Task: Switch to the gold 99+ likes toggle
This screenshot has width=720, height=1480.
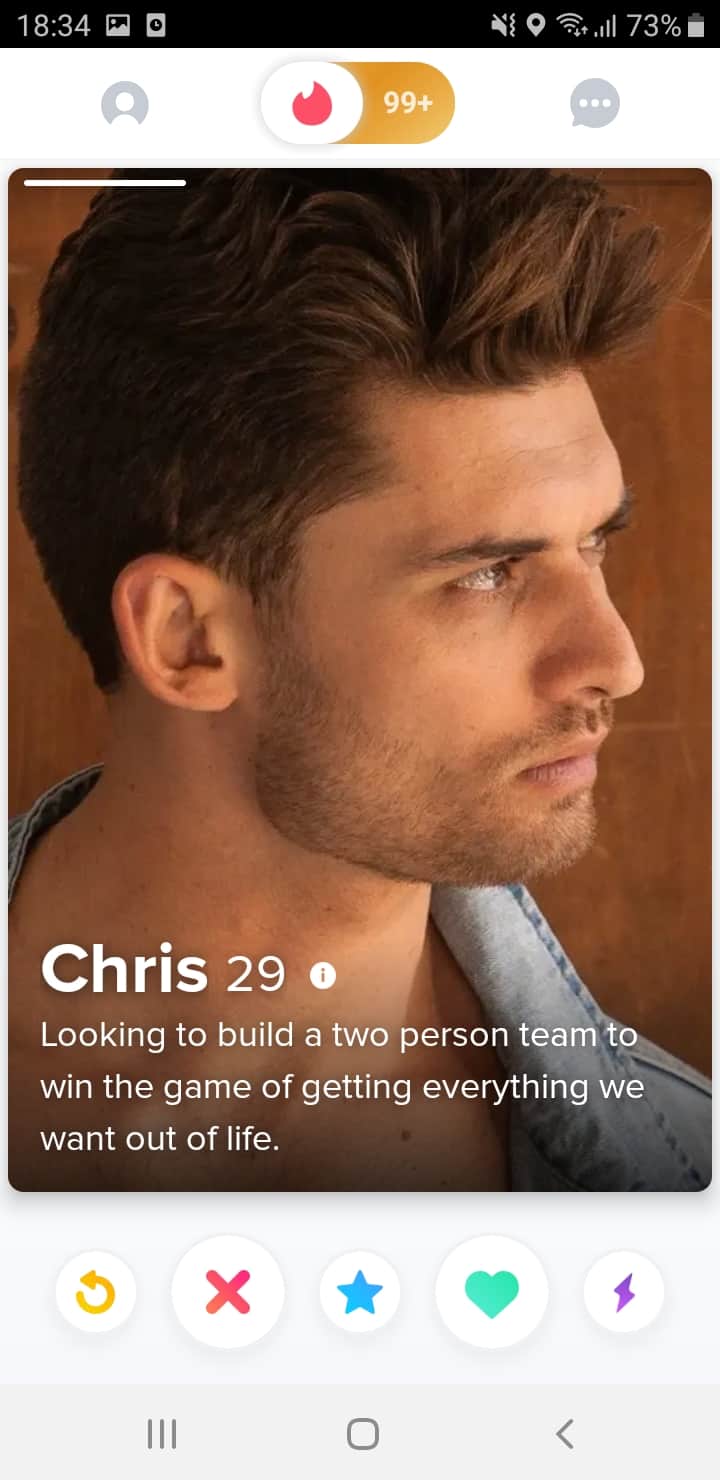Action: 408,103
